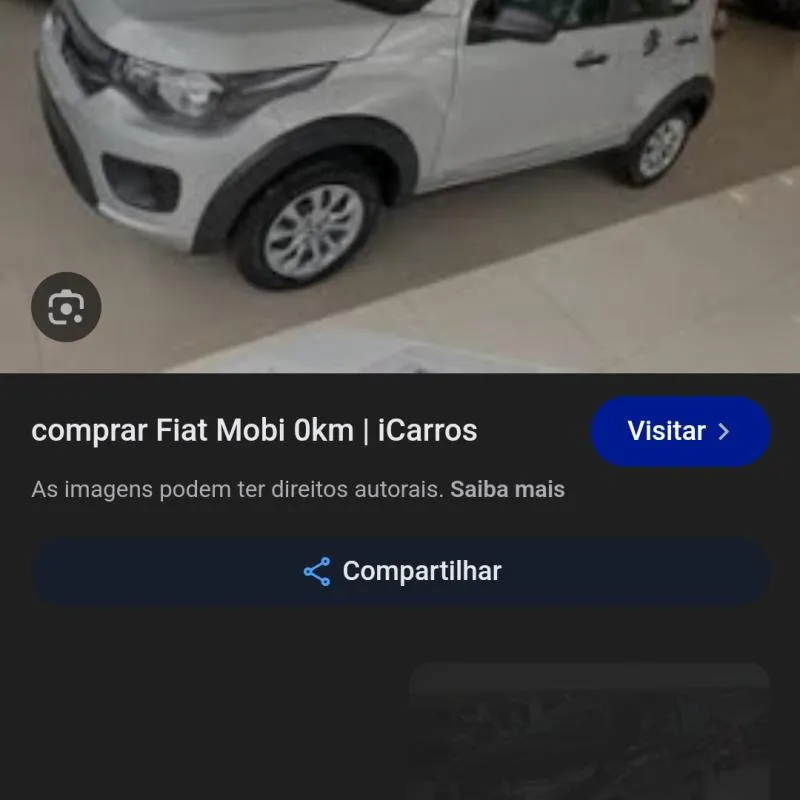Screen dimensions: 800x800
Task: Open the Saiba mais copyright link
Action: [x=507, y=490]
